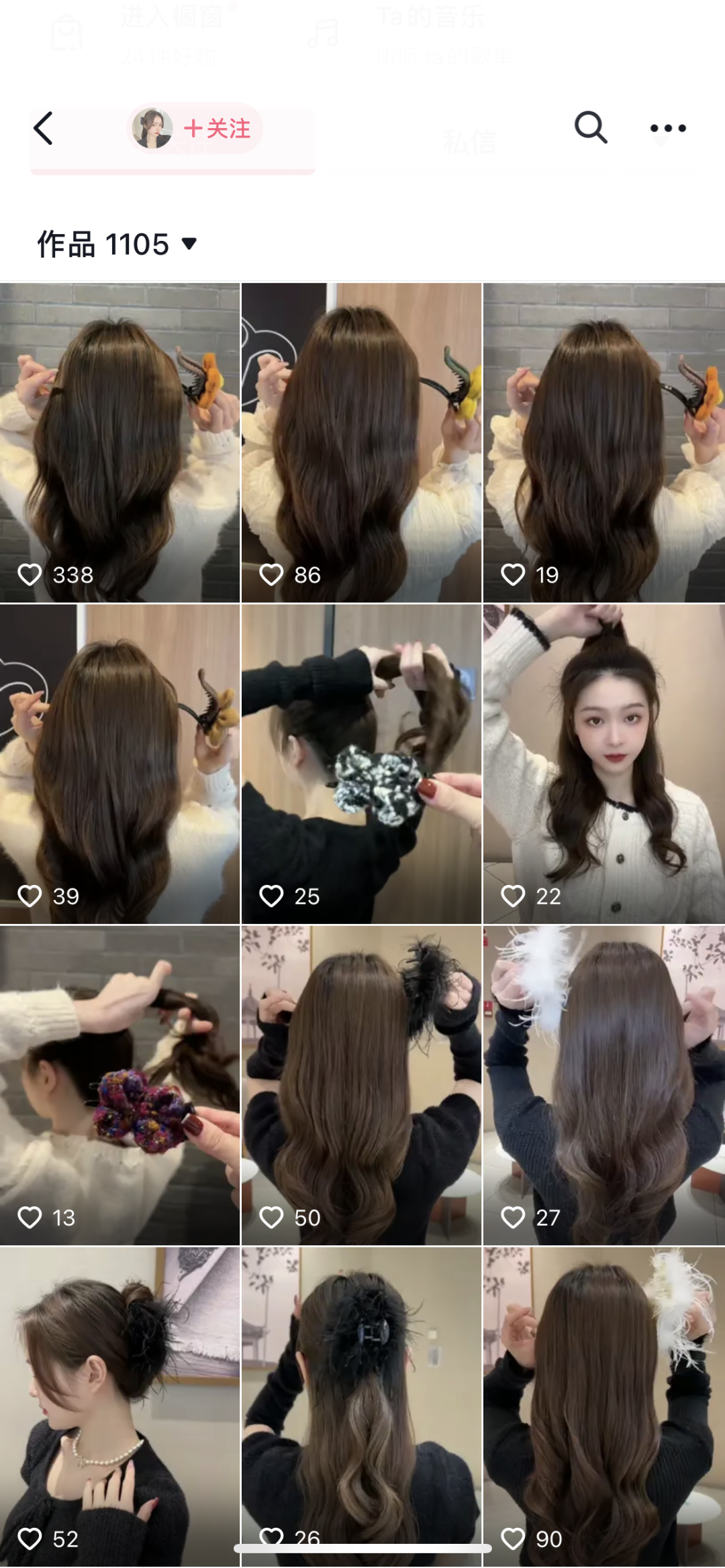Open the search magnifier icon
725x1568 pixels.
591,127
